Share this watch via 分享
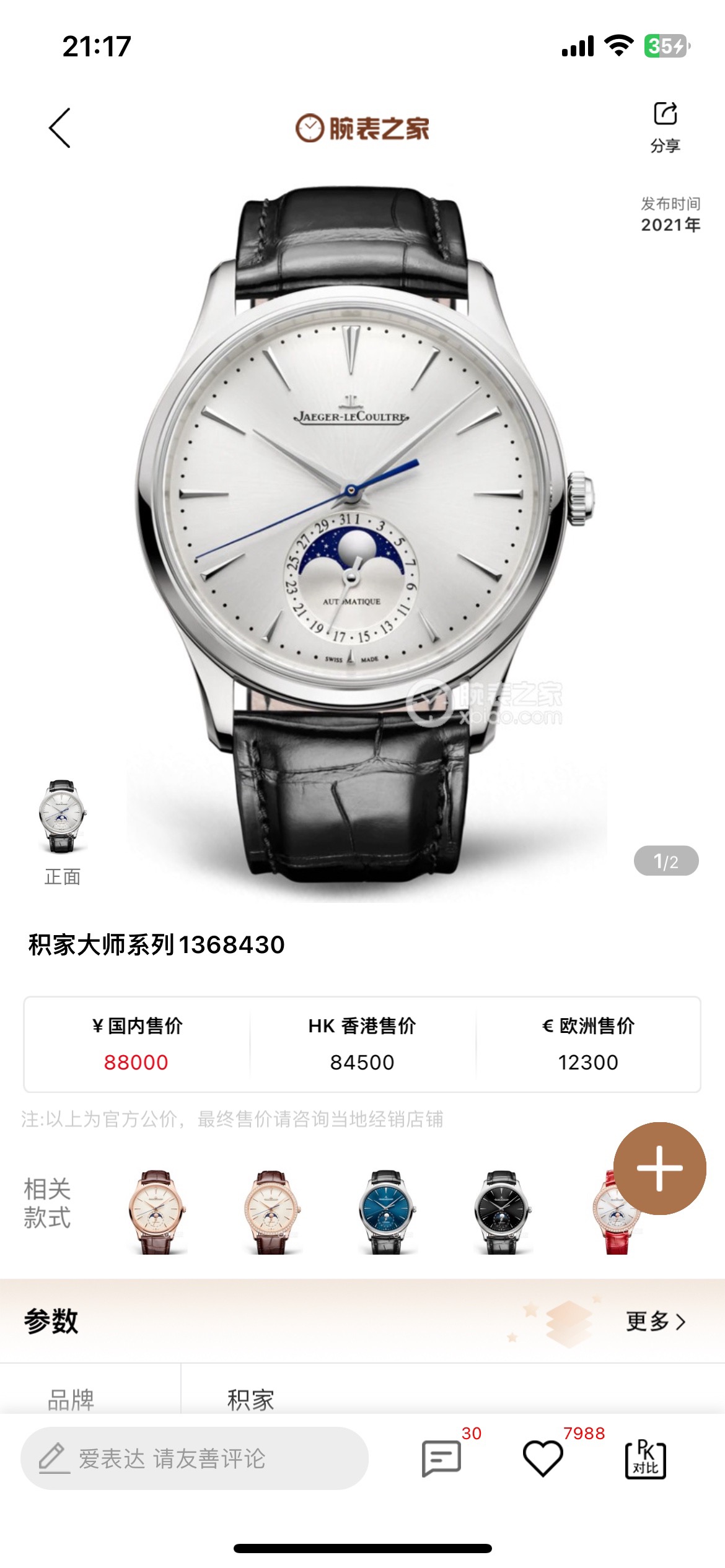 point(665,126)
